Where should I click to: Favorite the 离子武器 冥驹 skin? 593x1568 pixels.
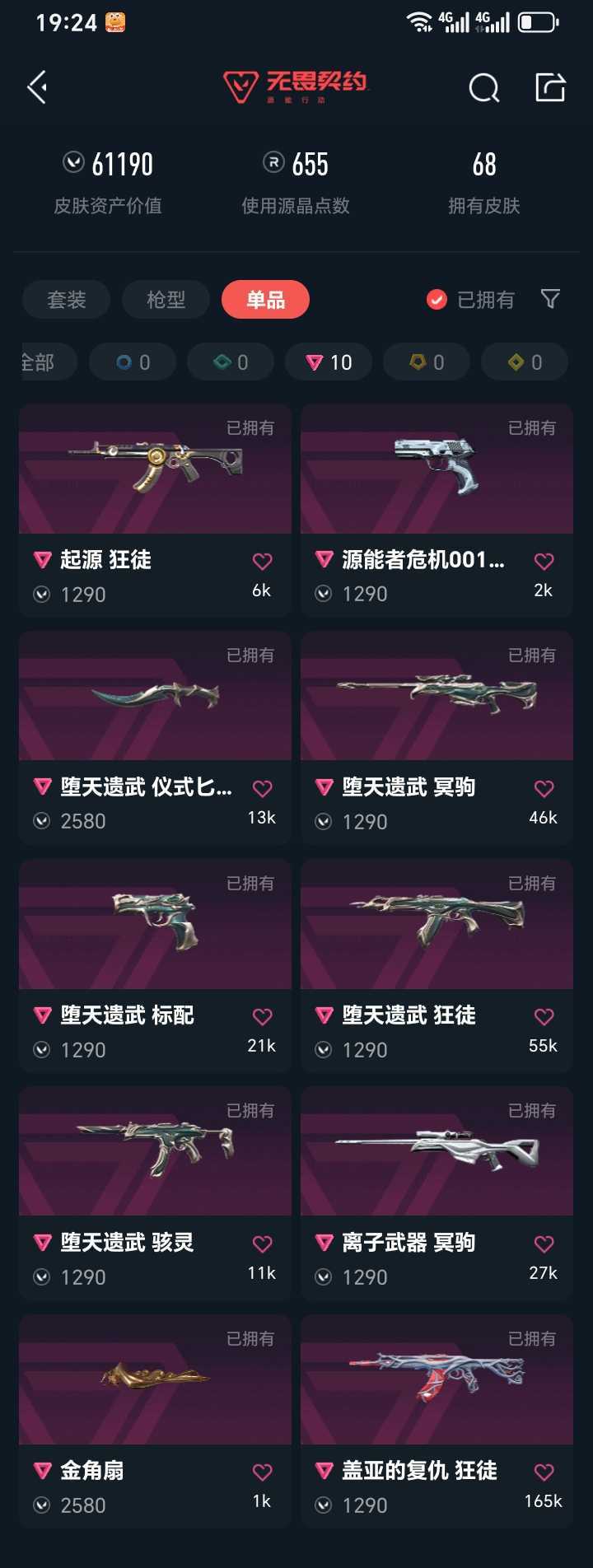(544, 1243)
